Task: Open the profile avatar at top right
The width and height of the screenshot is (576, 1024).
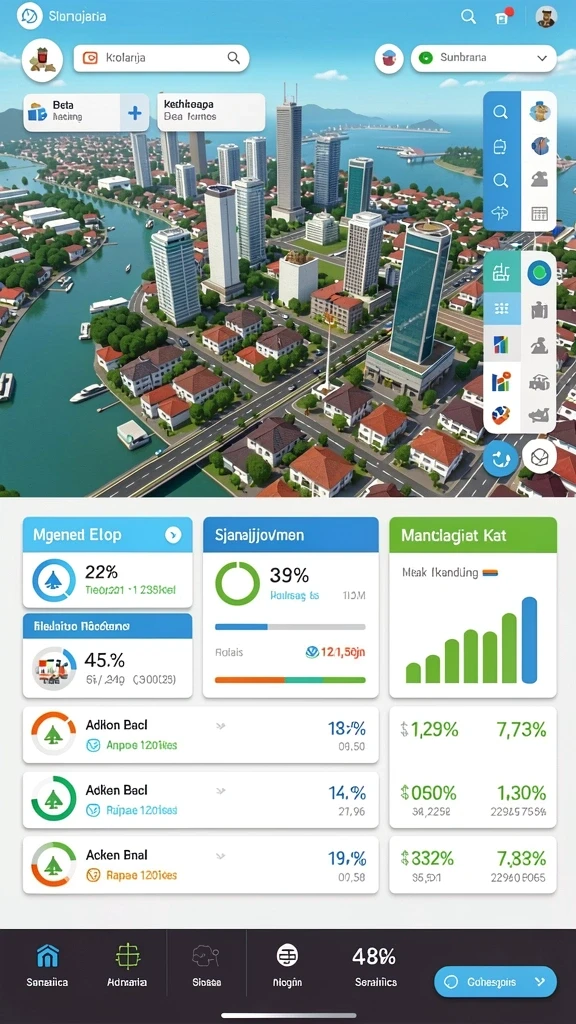Action: coord(547,16)
